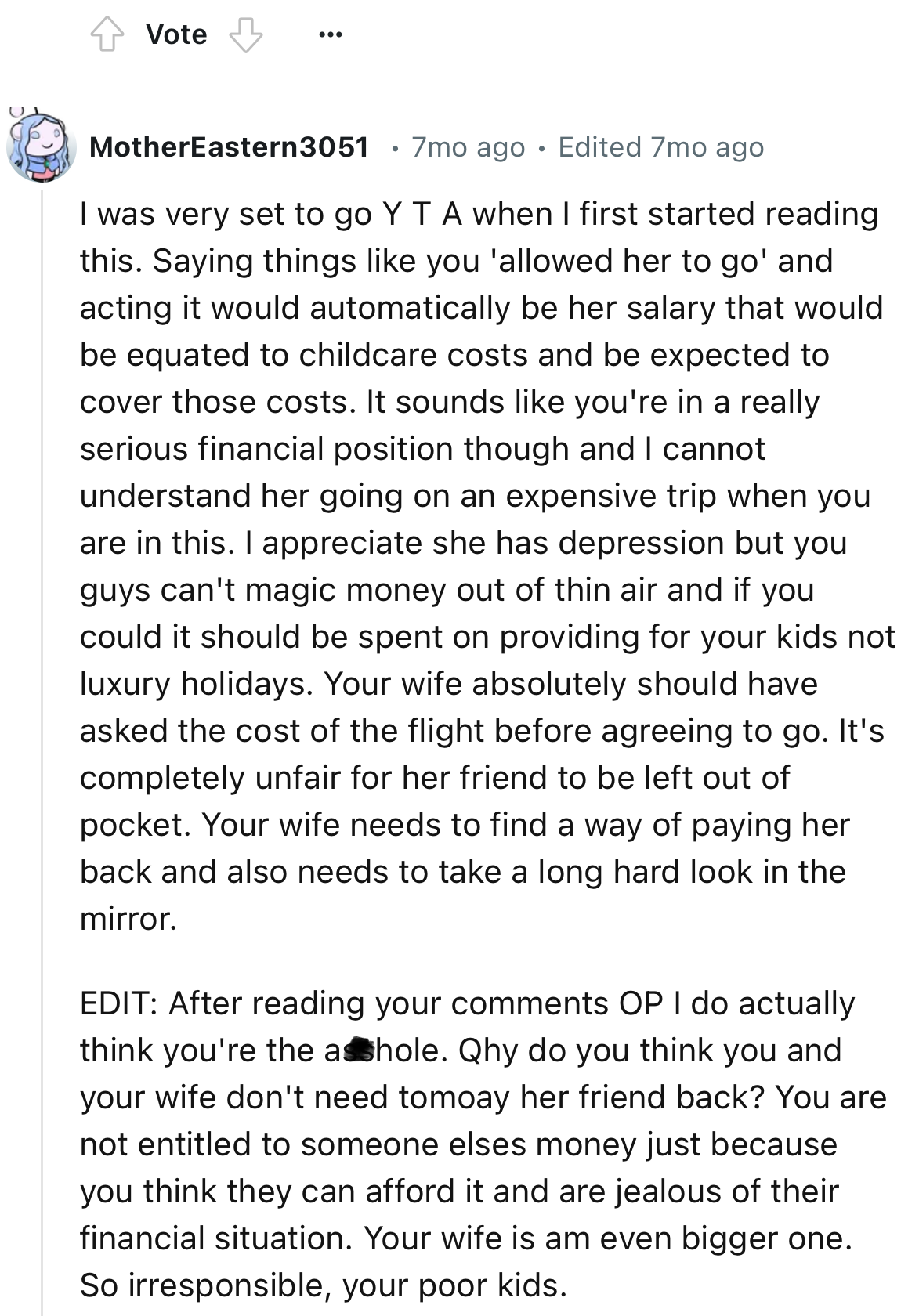The image size is (919, 1316).
Task: Open the three-dot overflow menu
Action: click(331, 34)
